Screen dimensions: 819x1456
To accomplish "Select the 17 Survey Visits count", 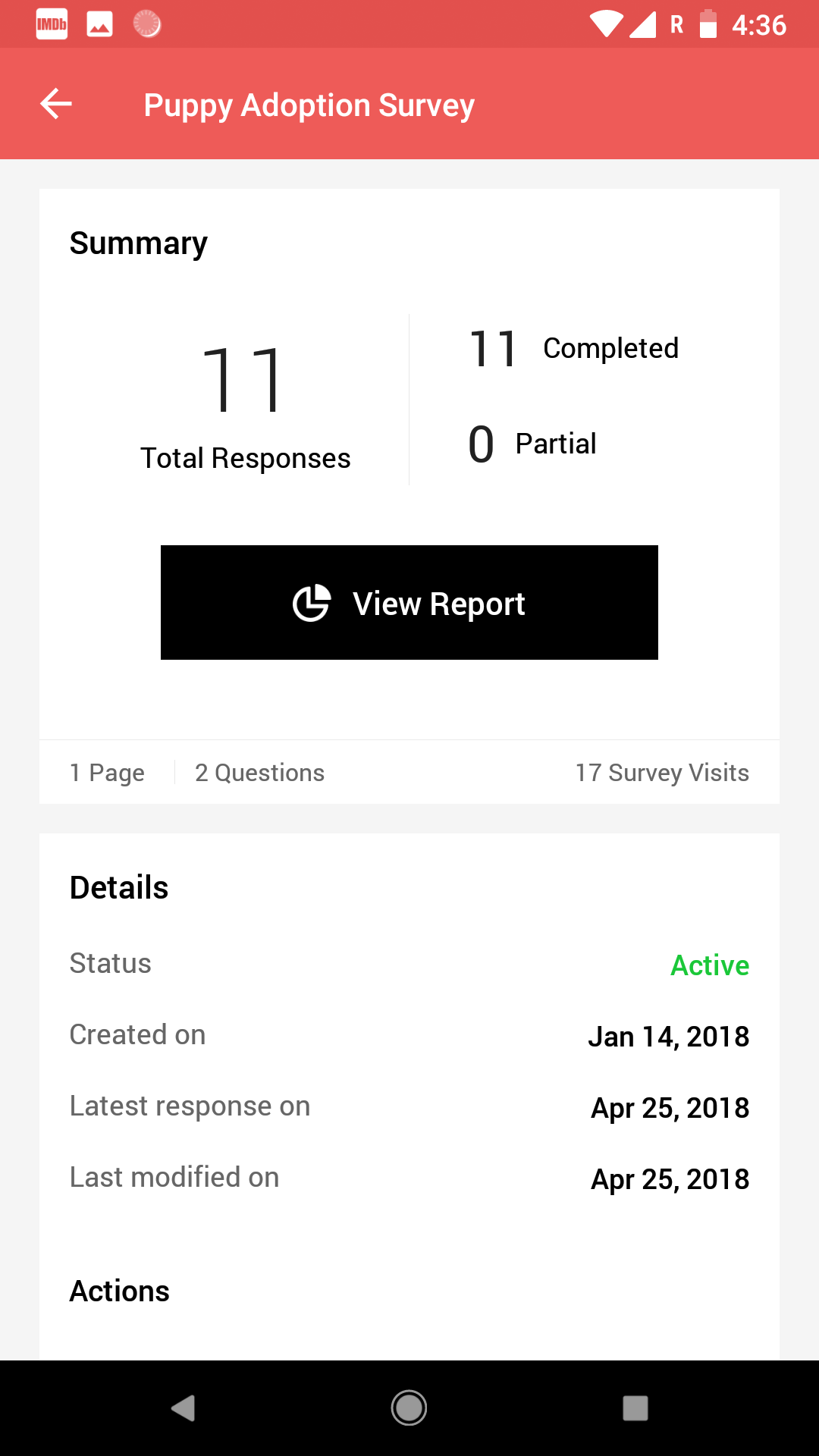I will [x=661, y=772].
